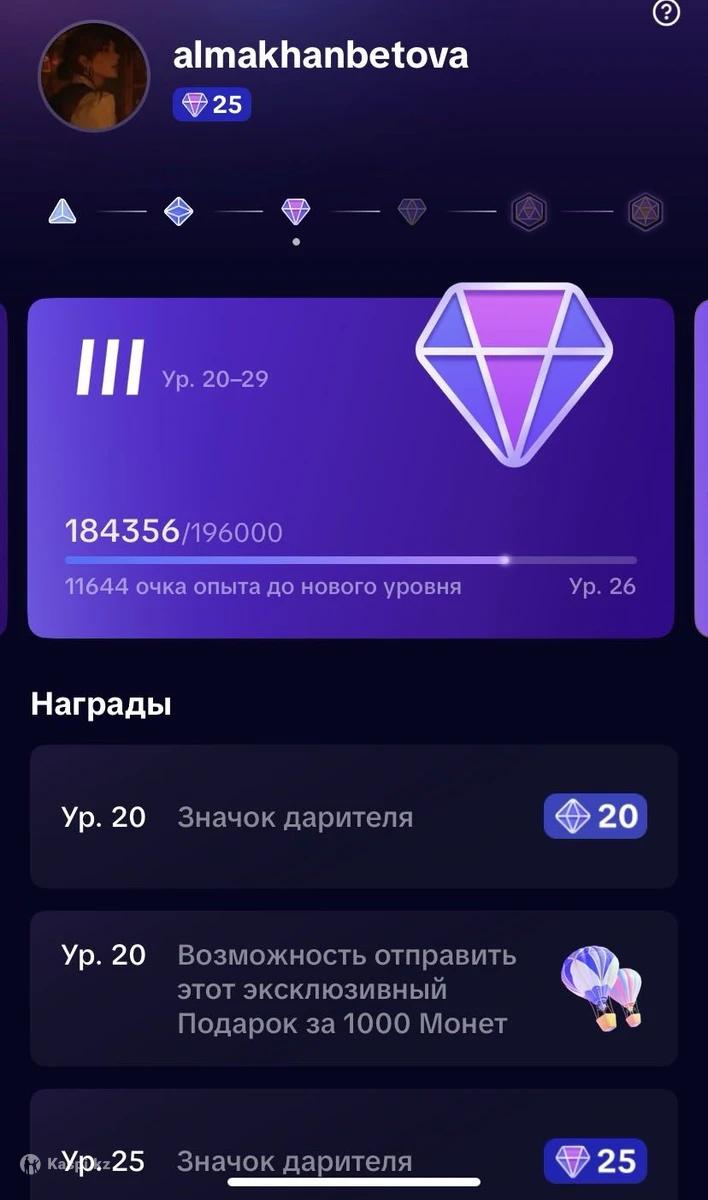The image size is (708, 1200).
Task: Open the level 20 exclusive gift reward
Action: (353, 989)
